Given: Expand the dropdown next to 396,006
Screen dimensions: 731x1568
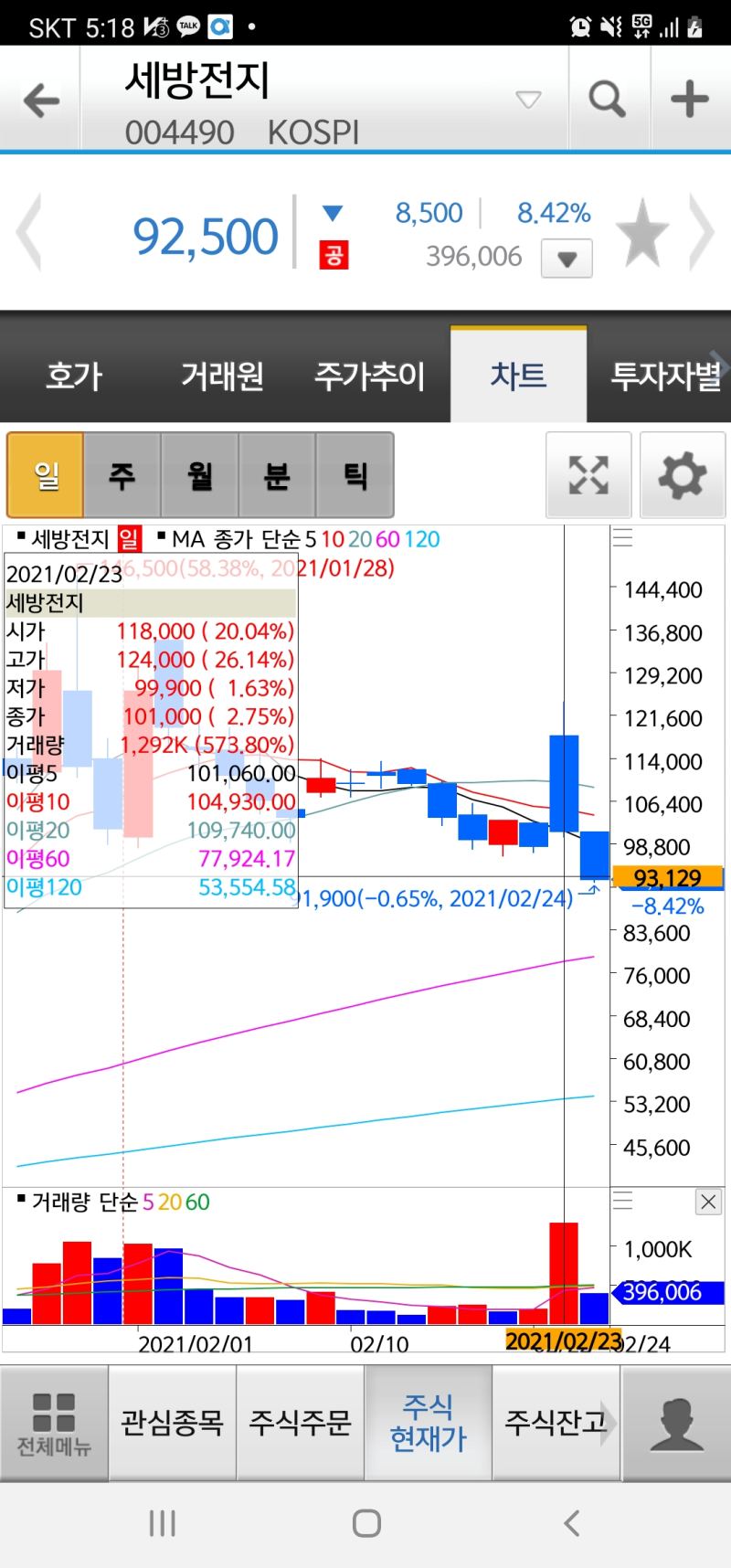Looking at the screenshot, I should 567,259.
